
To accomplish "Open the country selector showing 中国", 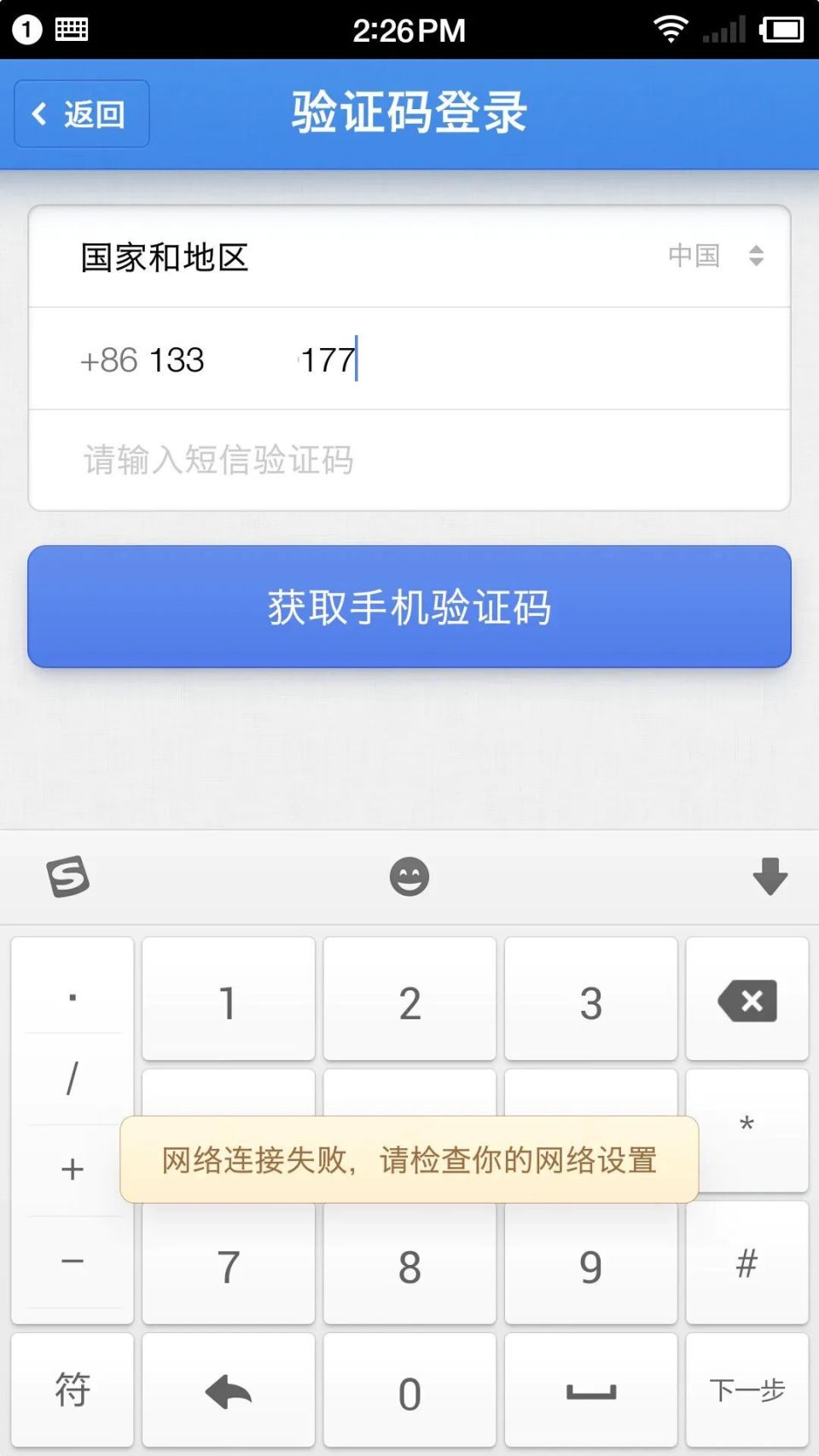I will point(694,256).
